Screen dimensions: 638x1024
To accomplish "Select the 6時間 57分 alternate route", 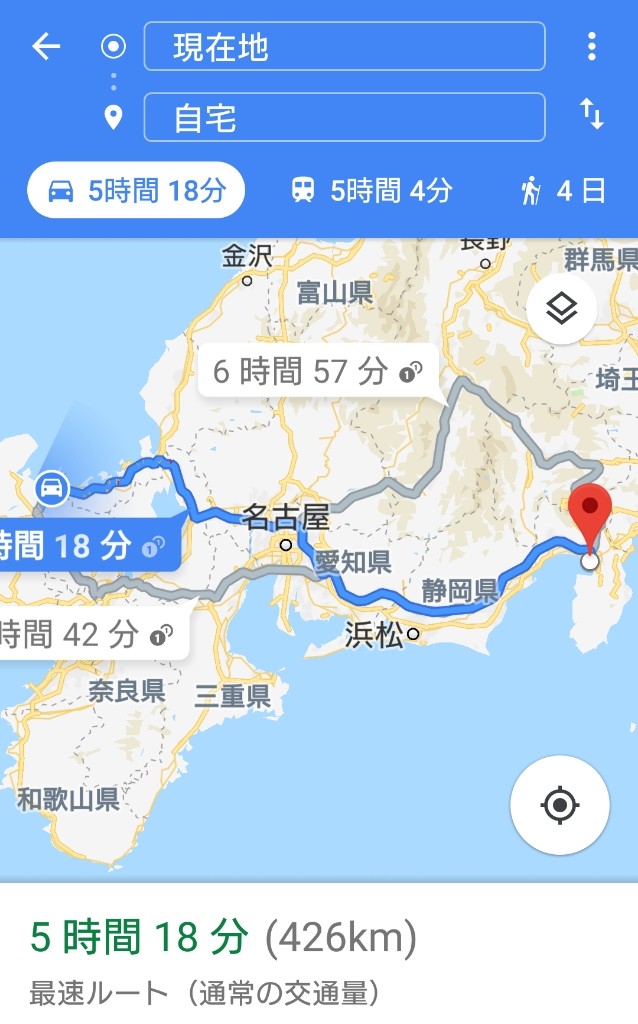I will click(x=318, y=371).
